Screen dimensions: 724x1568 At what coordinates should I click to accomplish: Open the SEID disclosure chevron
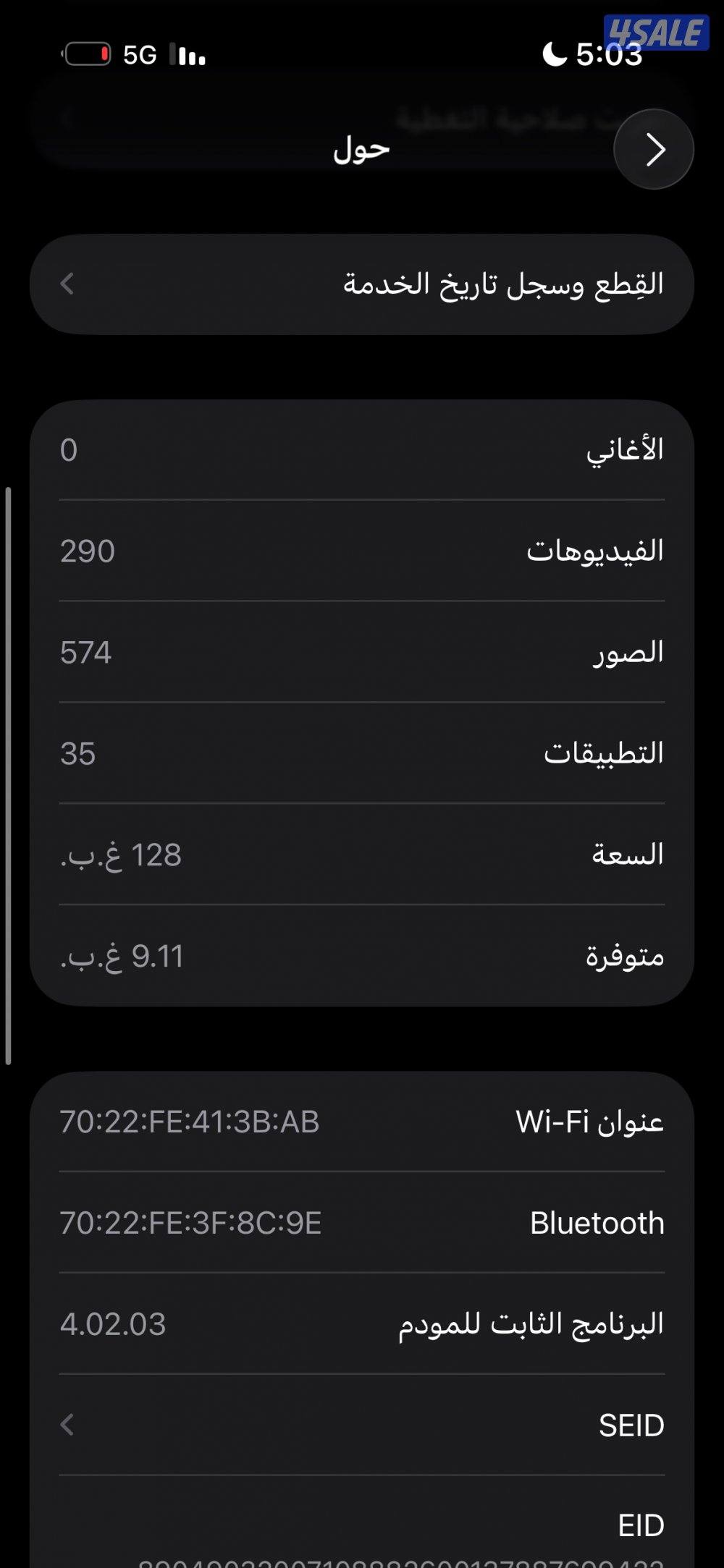click(x=68, y=1425)
